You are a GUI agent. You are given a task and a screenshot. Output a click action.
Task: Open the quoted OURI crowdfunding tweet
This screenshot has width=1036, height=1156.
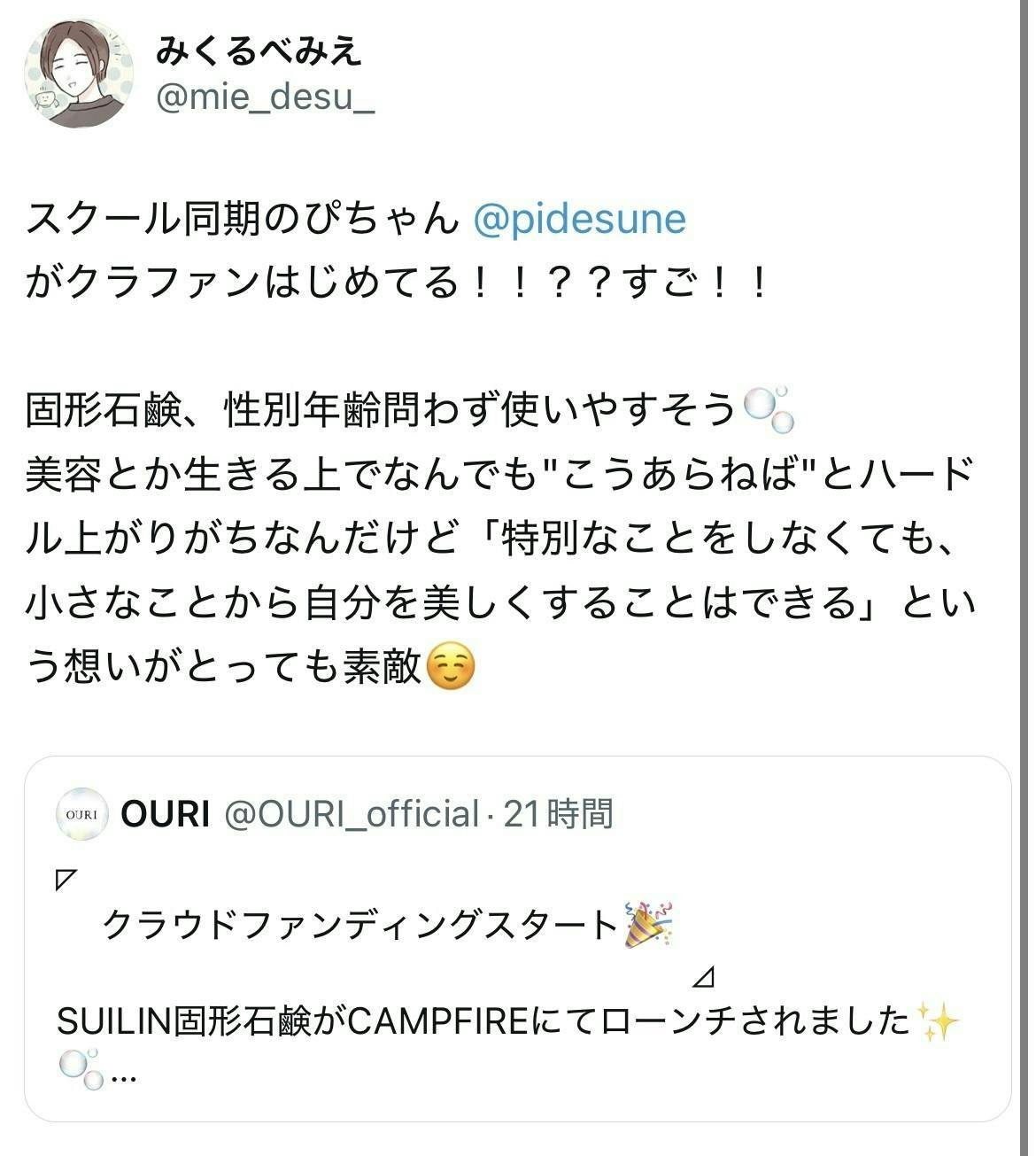pos(517,974)
